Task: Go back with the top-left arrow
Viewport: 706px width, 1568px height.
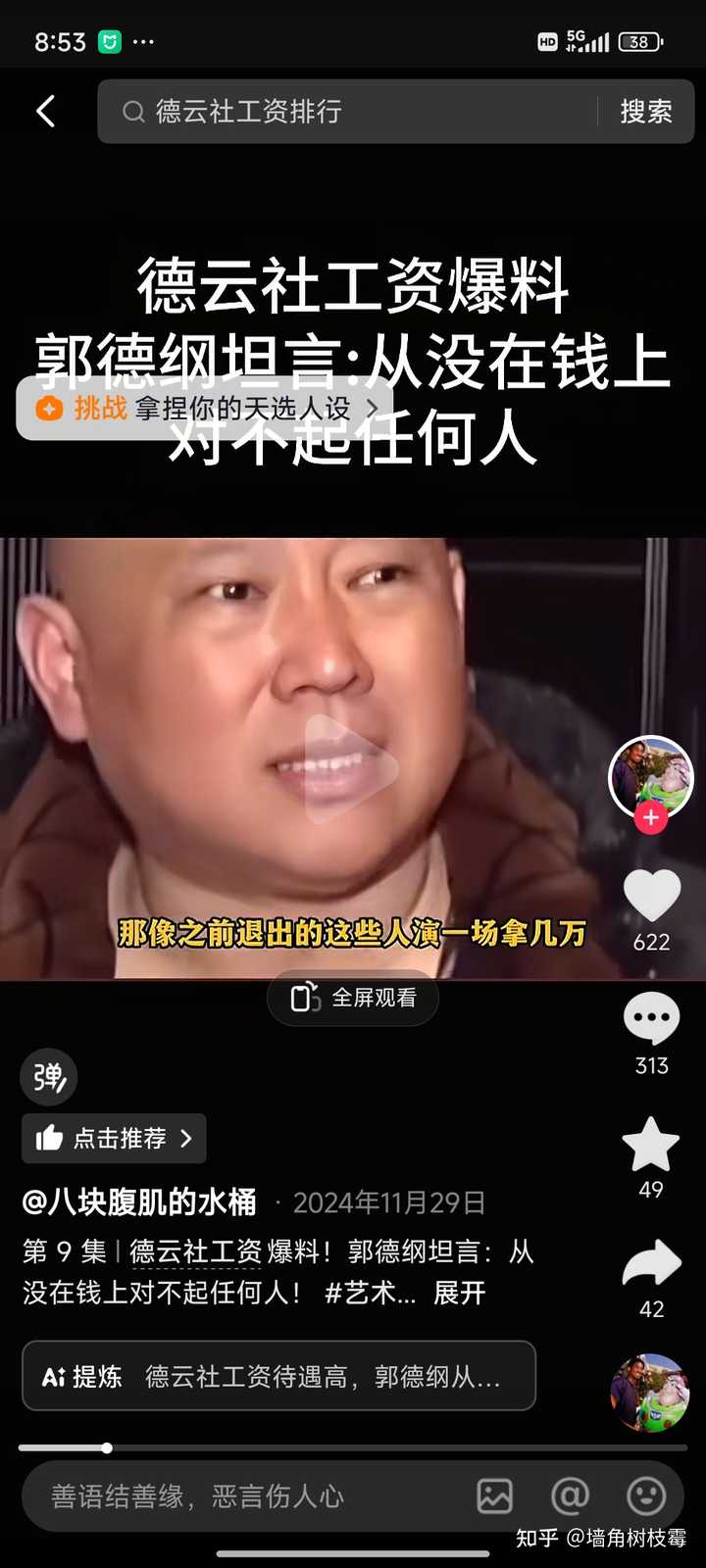Action: pyautogui.click(x=45, y=111)
